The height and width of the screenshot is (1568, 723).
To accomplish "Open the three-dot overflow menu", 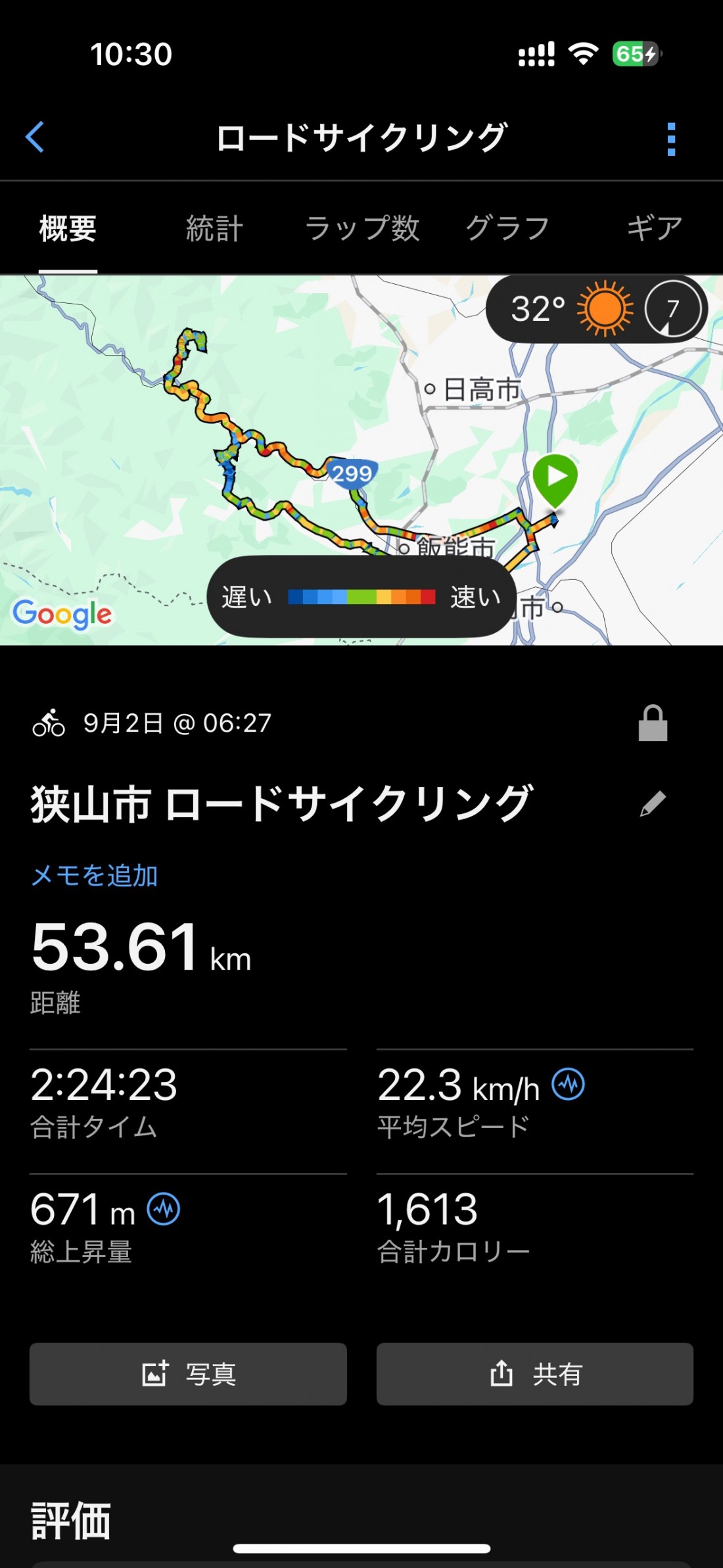I will pos(670,139).
